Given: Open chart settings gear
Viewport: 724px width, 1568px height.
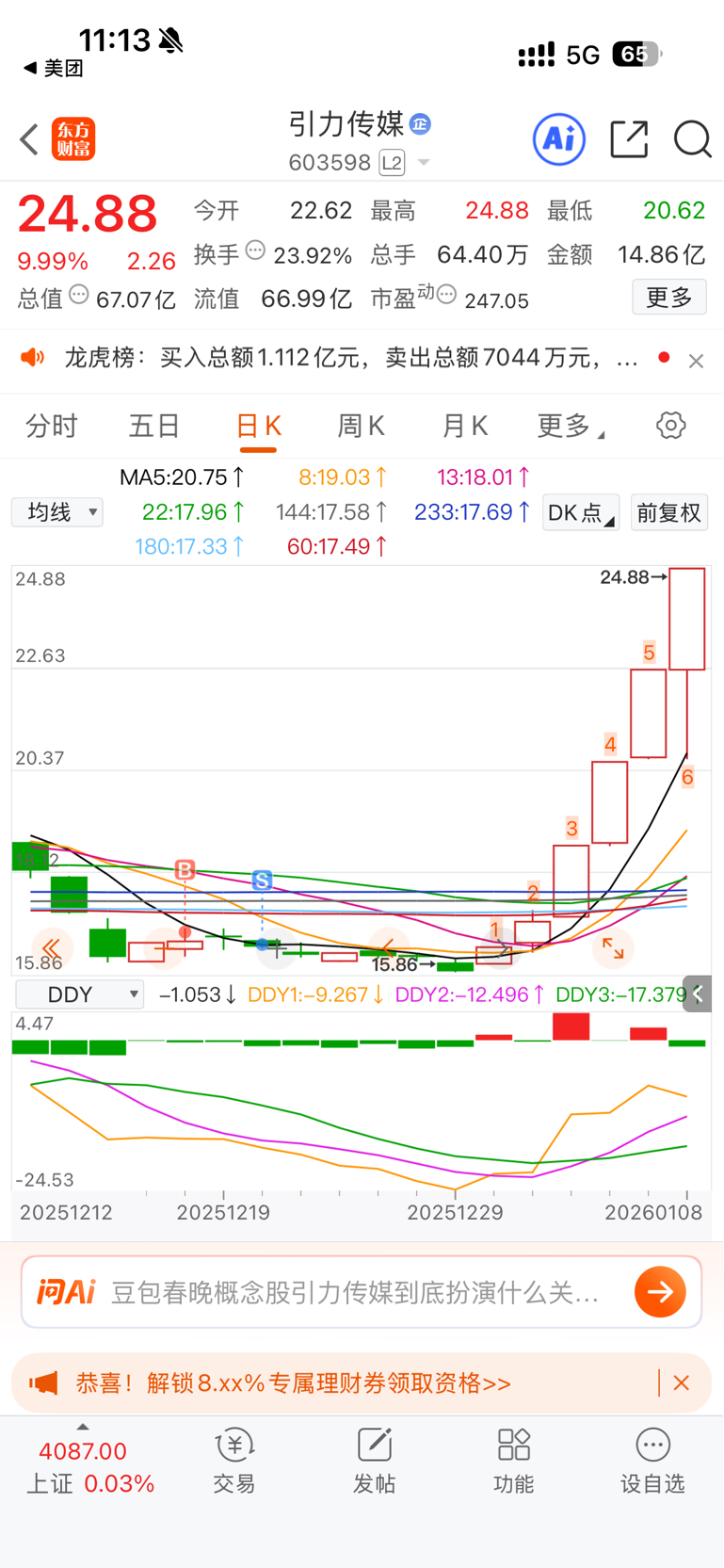Looking at the screenshot, I should click(x=670, y=426).
